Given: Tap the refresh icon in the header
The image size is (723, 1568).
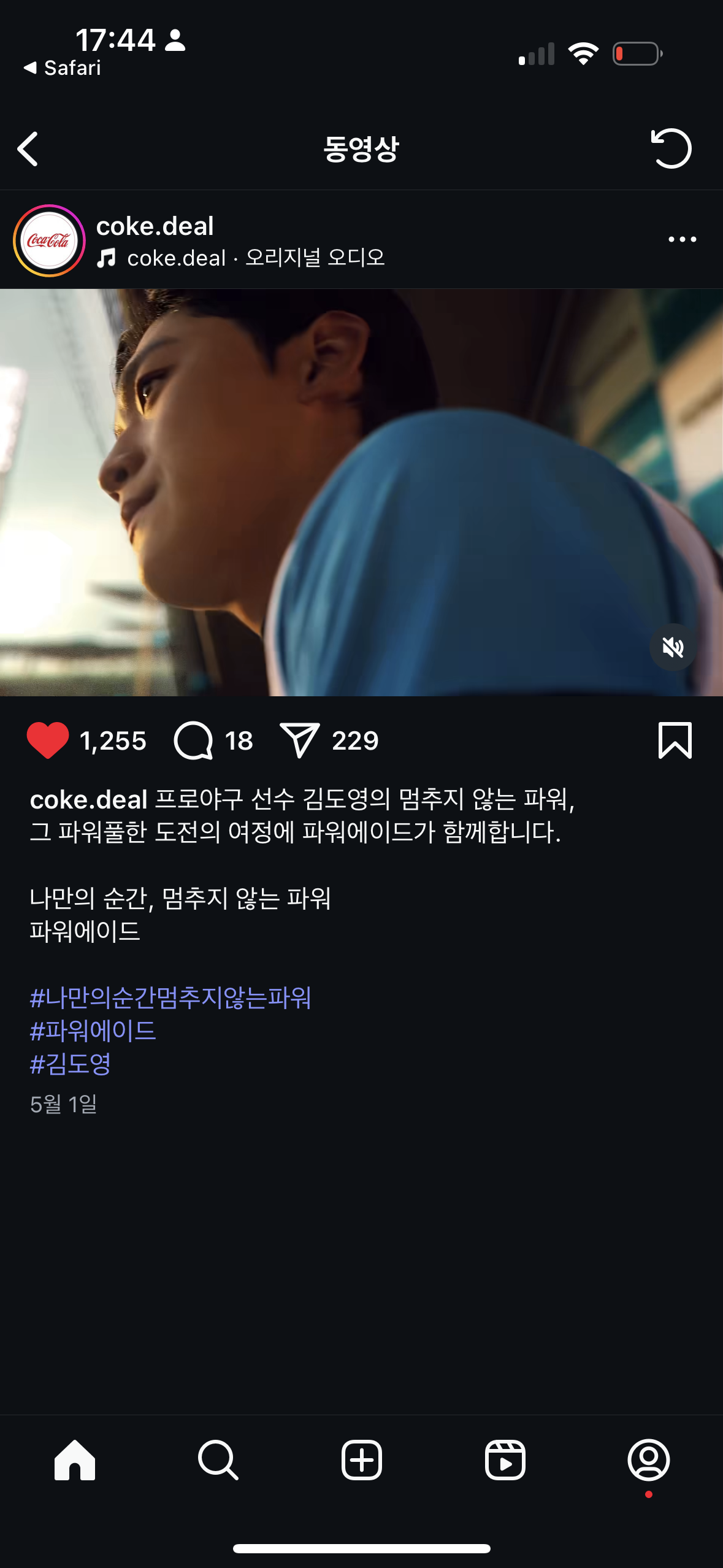Looking at the screenshot, I should coord(671,148).
